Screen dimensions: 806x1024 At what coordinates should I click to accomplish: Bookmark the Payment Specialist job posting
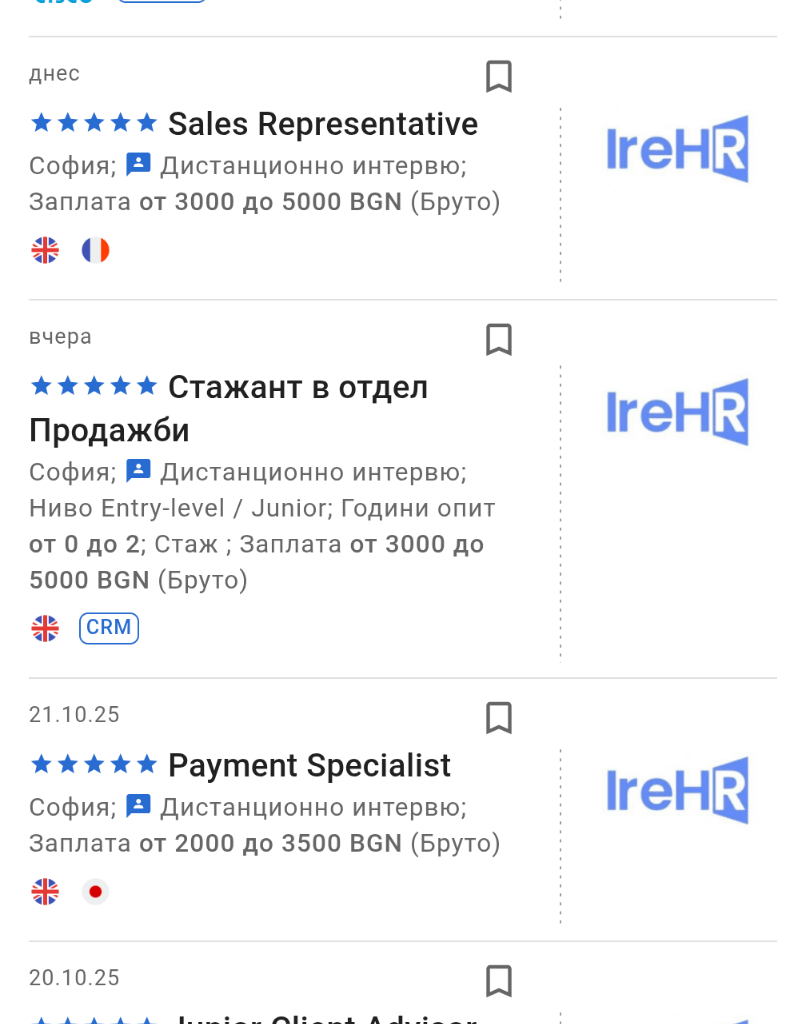[x=499, y=718]
